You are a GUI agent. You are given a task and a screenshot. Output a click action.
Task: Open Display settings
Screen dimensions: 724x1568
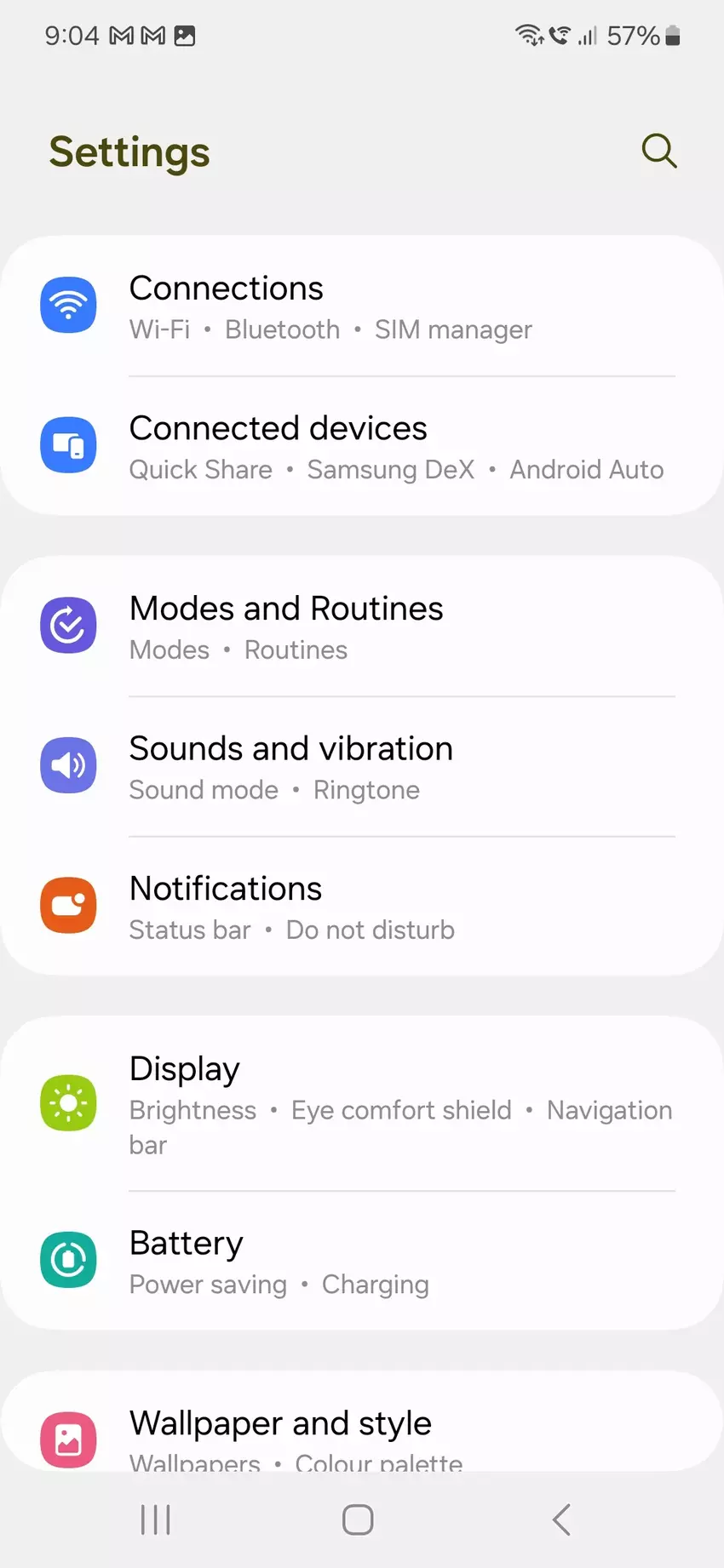362,1103
